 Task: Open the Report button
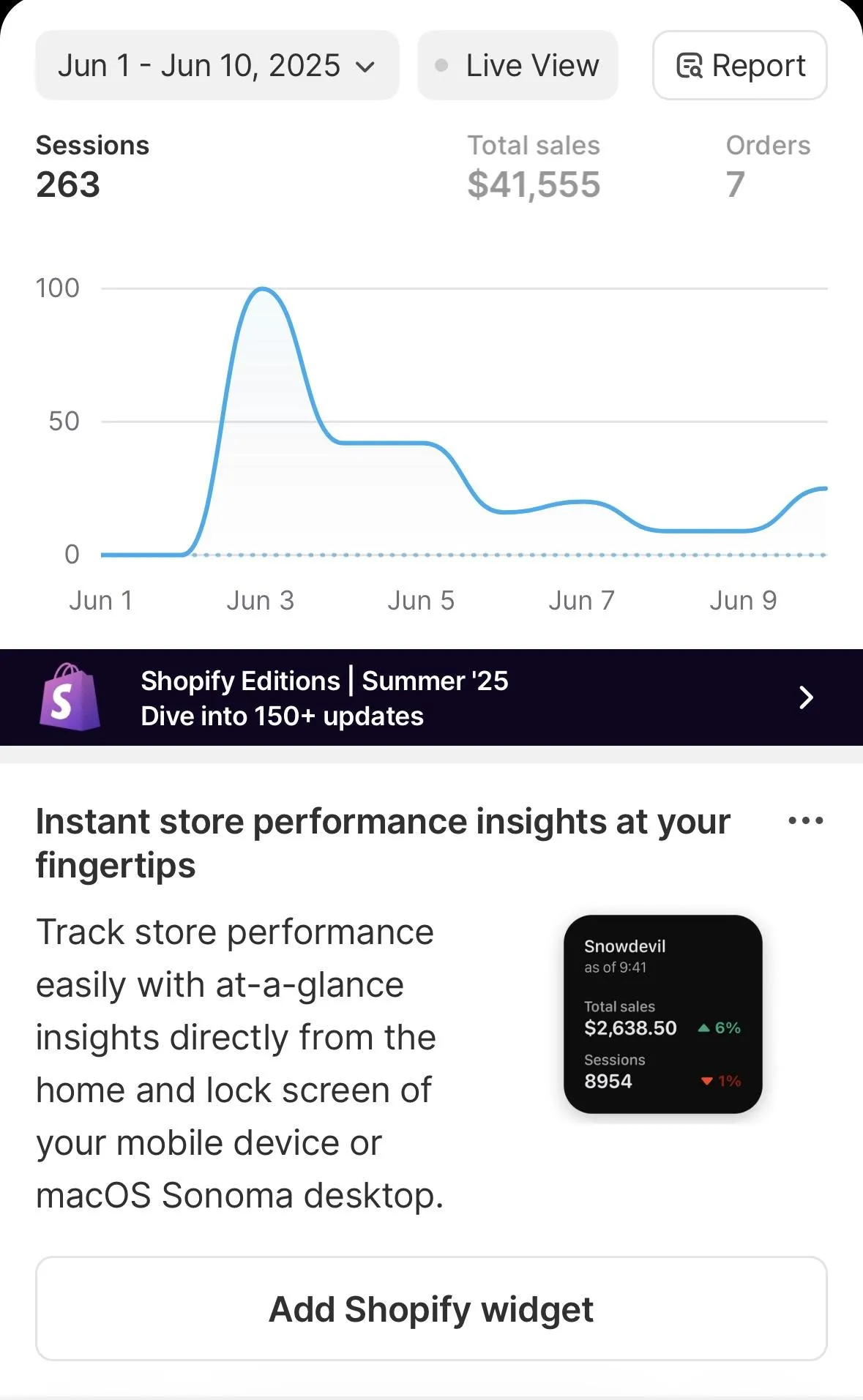740,65
